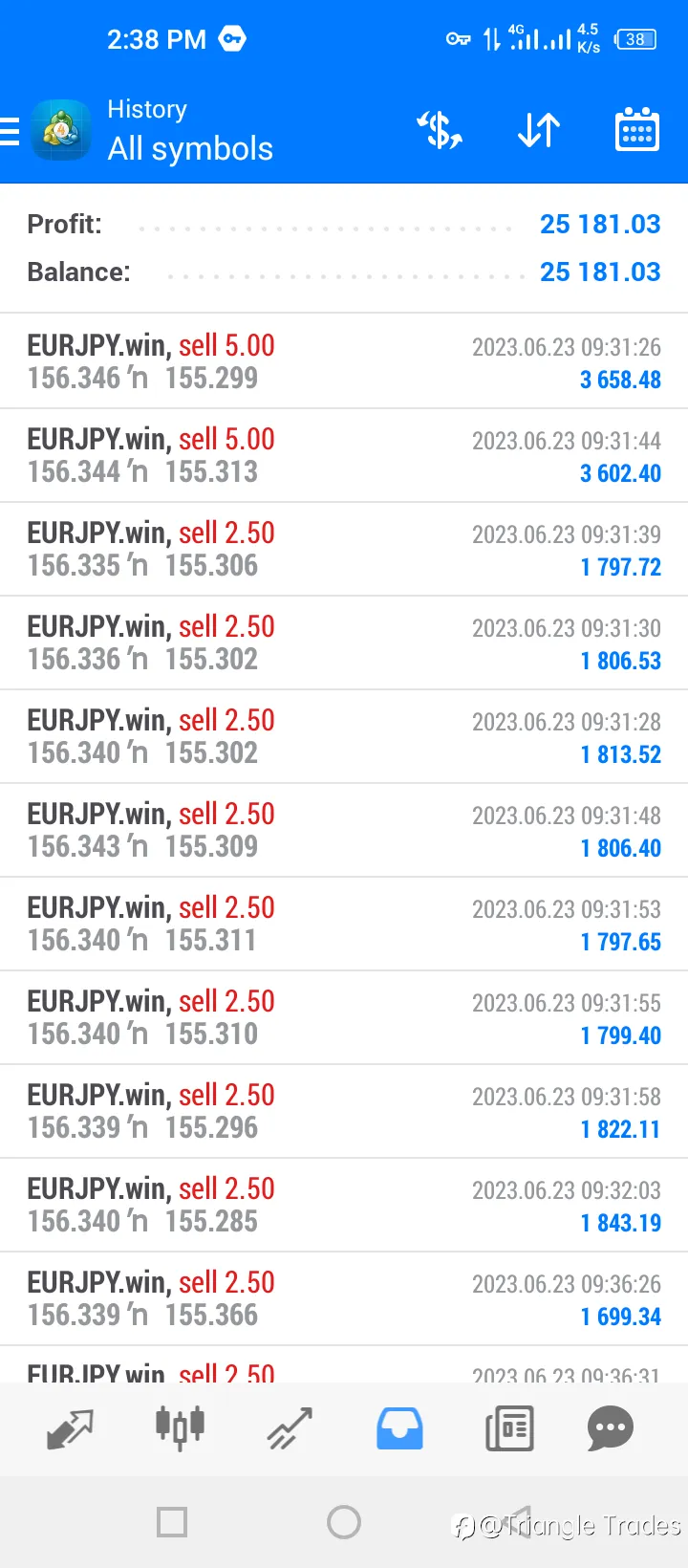Select the trade with profit 3 602.40
The image size is (688, 1568).
[x=344, y=455]
